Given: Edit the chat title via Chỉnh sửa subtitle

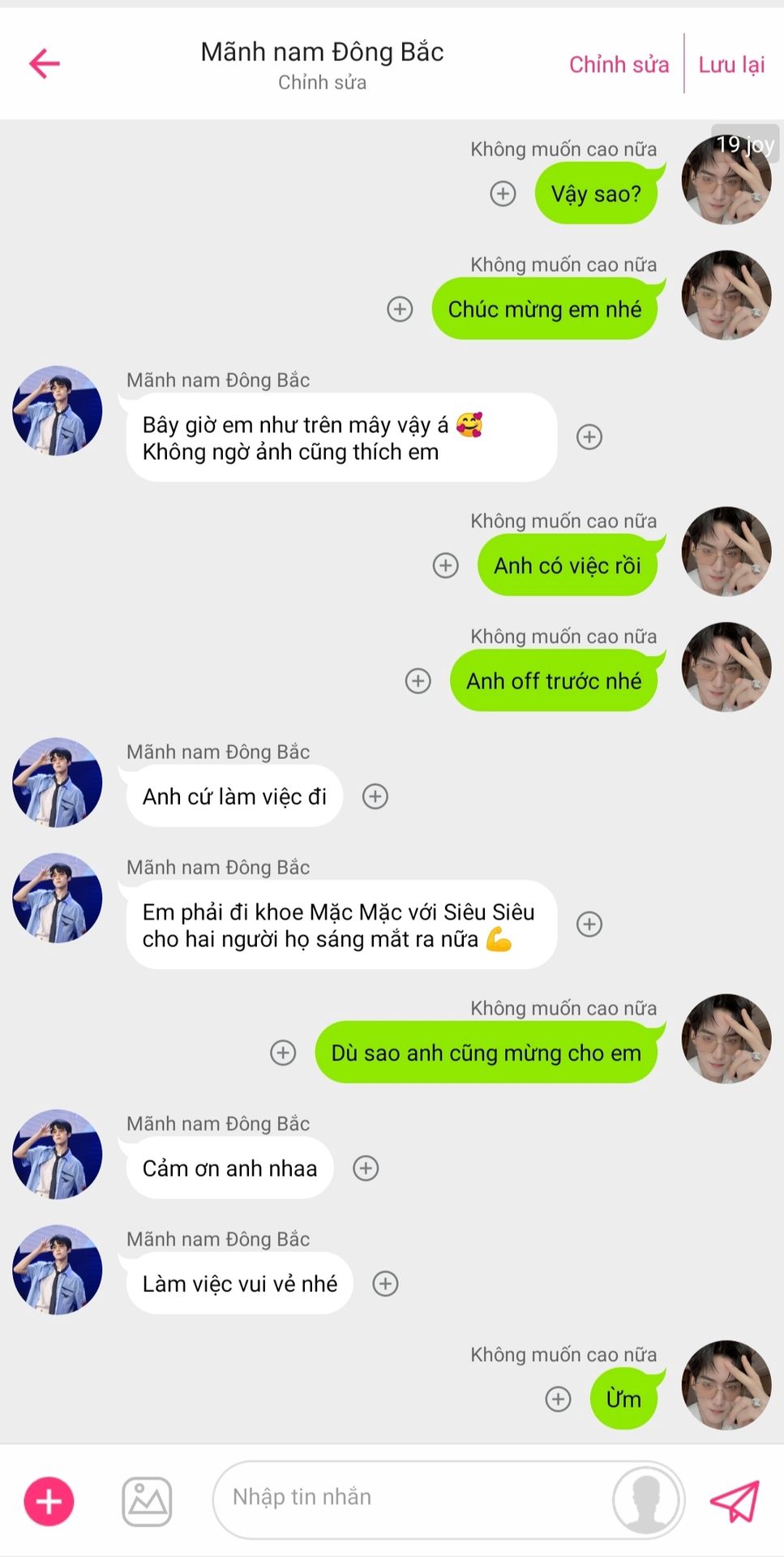Looking at the screenshot, I should tap(322, 83).
